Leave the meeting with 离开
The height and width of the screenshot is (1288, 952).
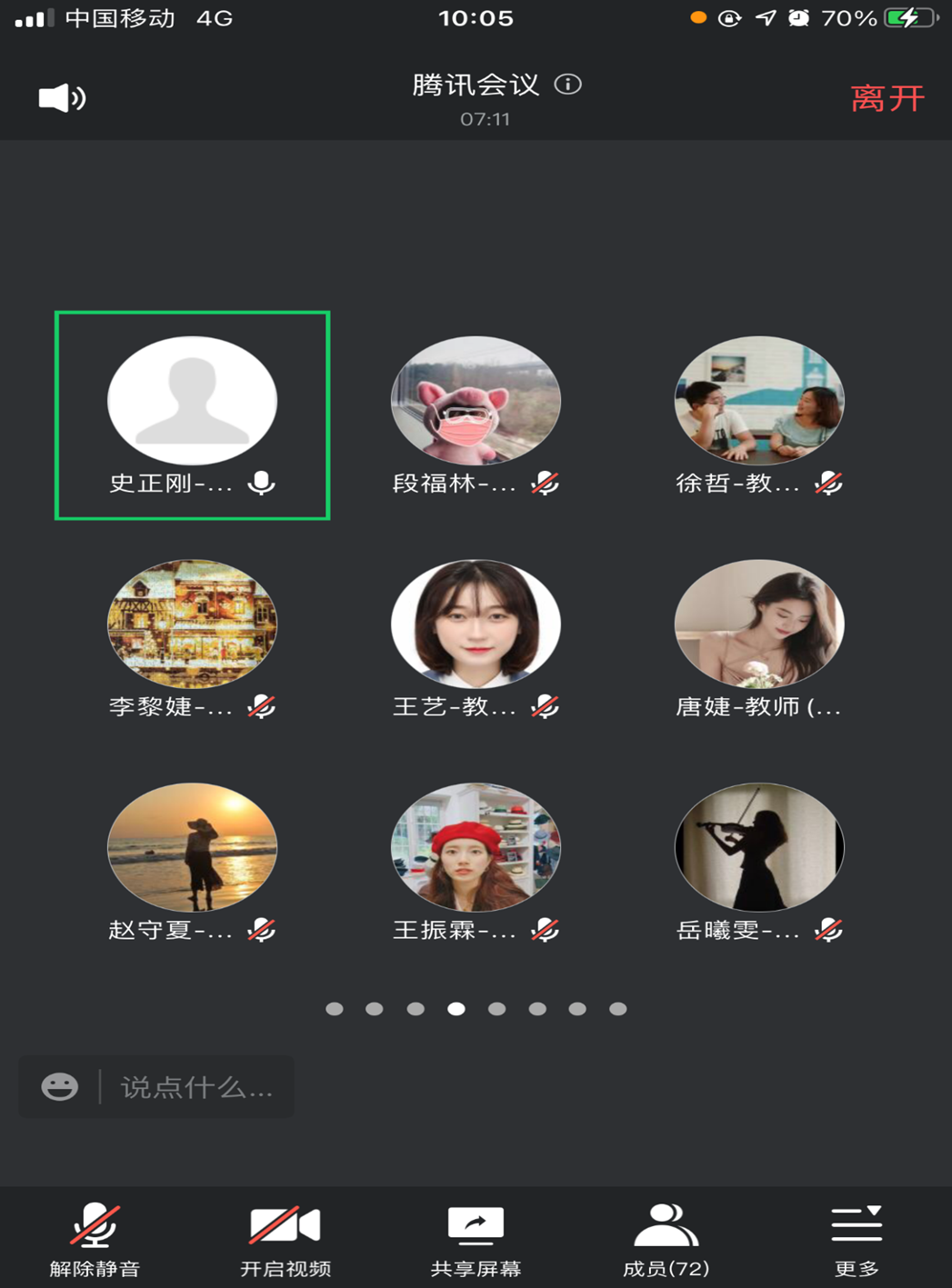[x=887, y=98]
